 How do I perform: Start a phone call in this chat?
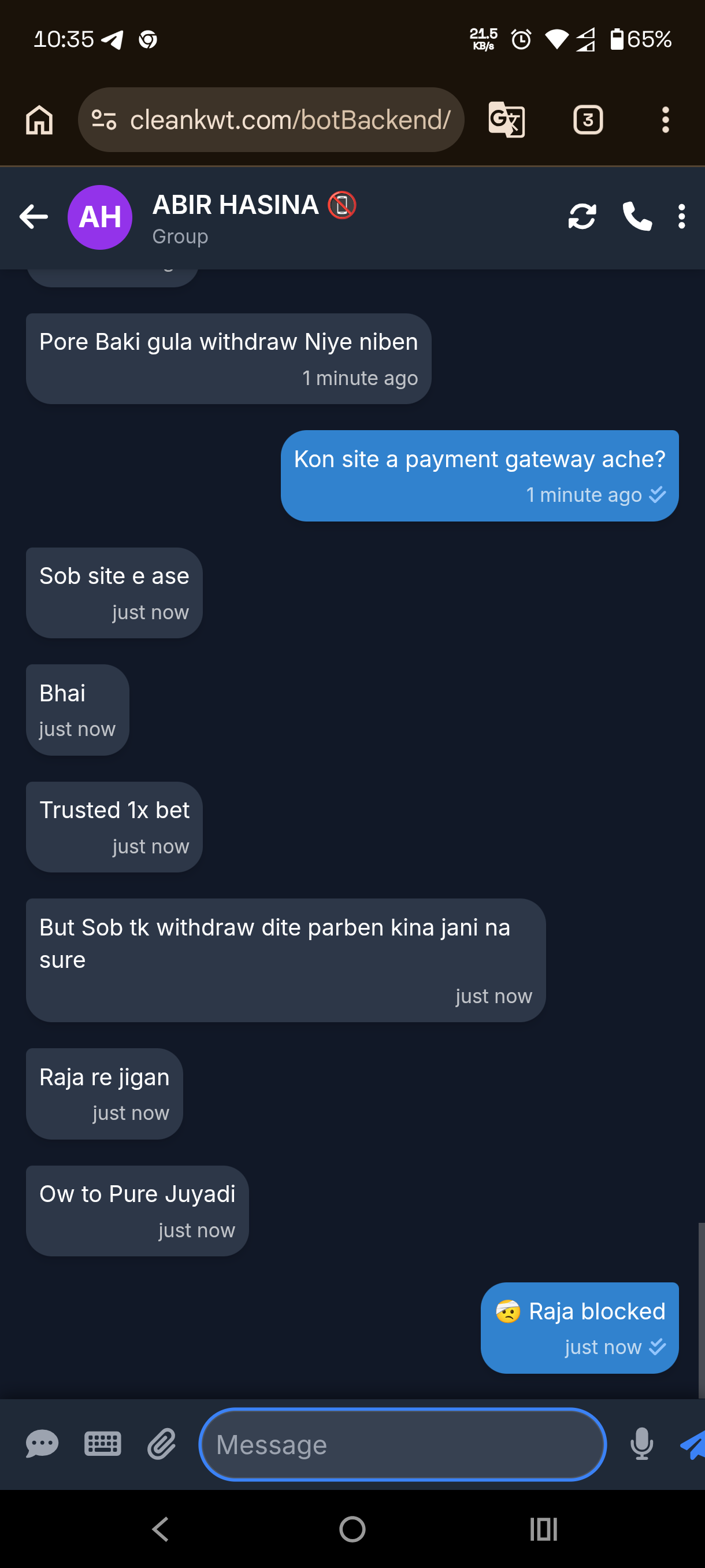click(636, 217)
